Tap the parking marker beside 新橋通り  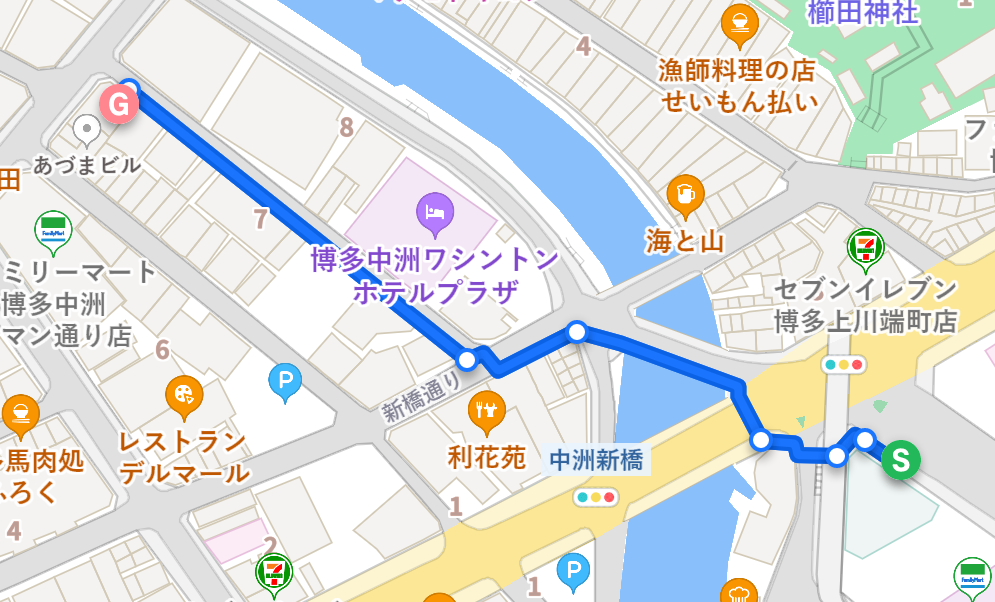tap(286, 381)
